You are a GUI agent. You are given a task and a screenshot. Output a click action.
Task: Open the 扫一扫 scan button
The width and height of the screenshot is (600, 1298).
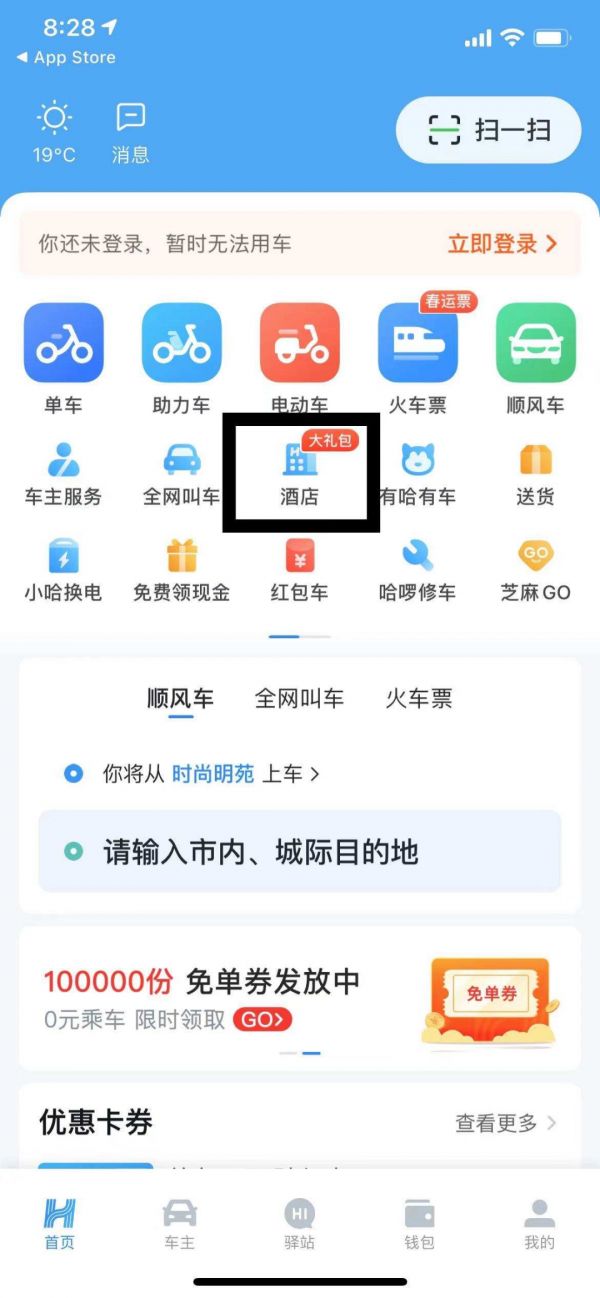(488, 131)
